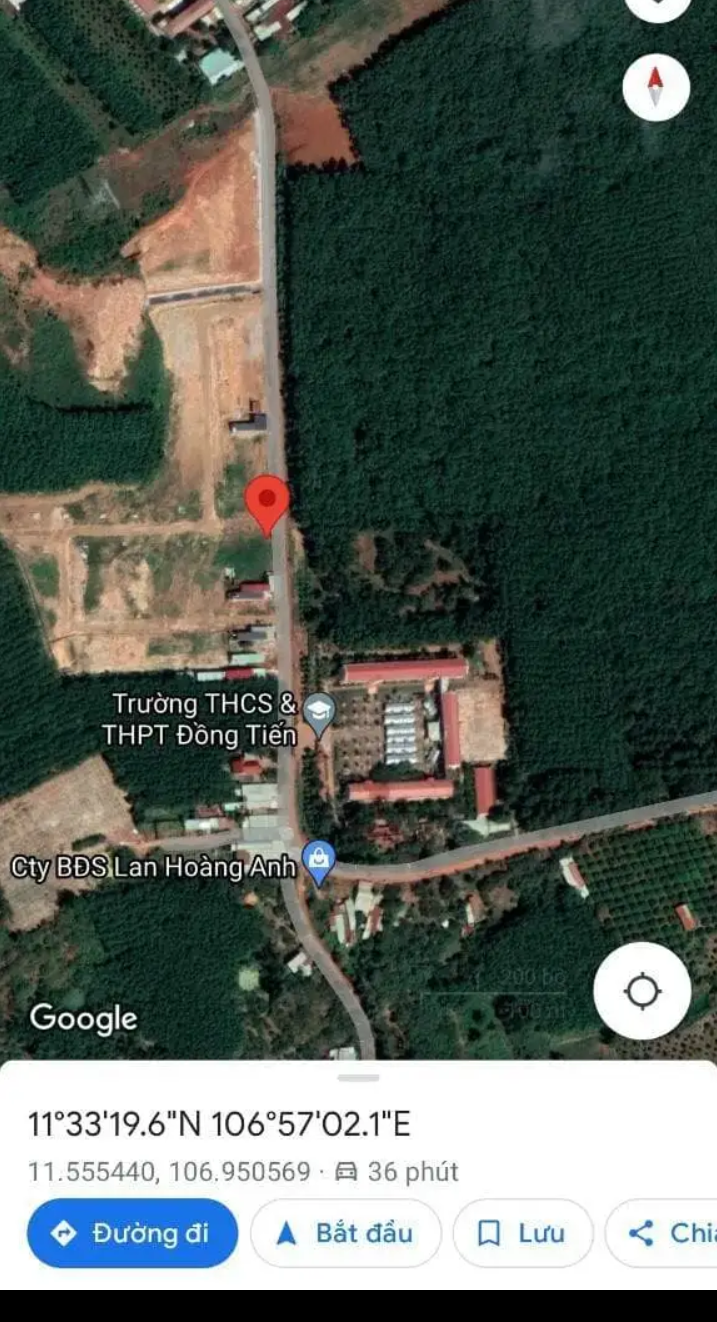
Task: Tap the map layers button at top
Action: (656, 5)
